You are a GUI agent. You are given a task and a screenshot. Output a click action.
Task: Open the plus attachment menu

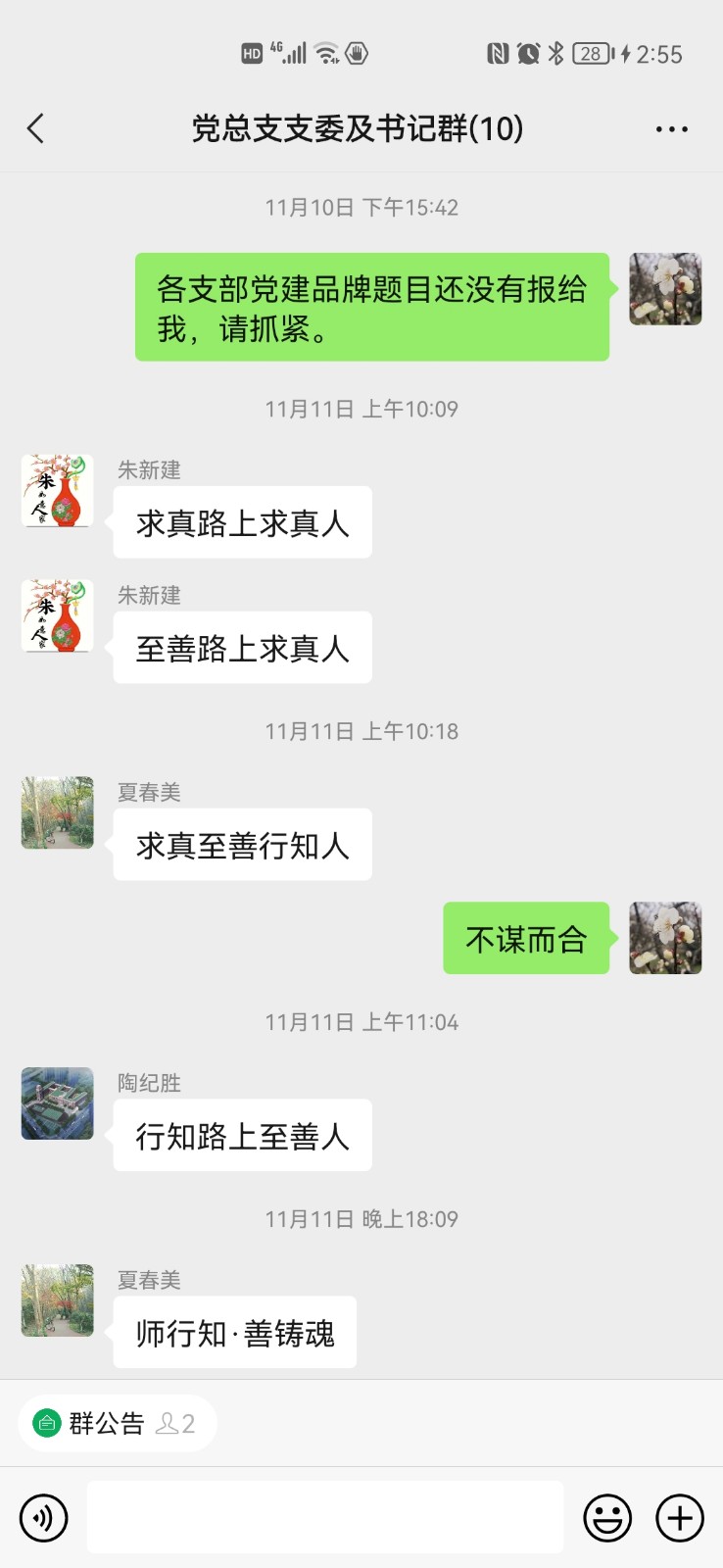point(680,1518)
